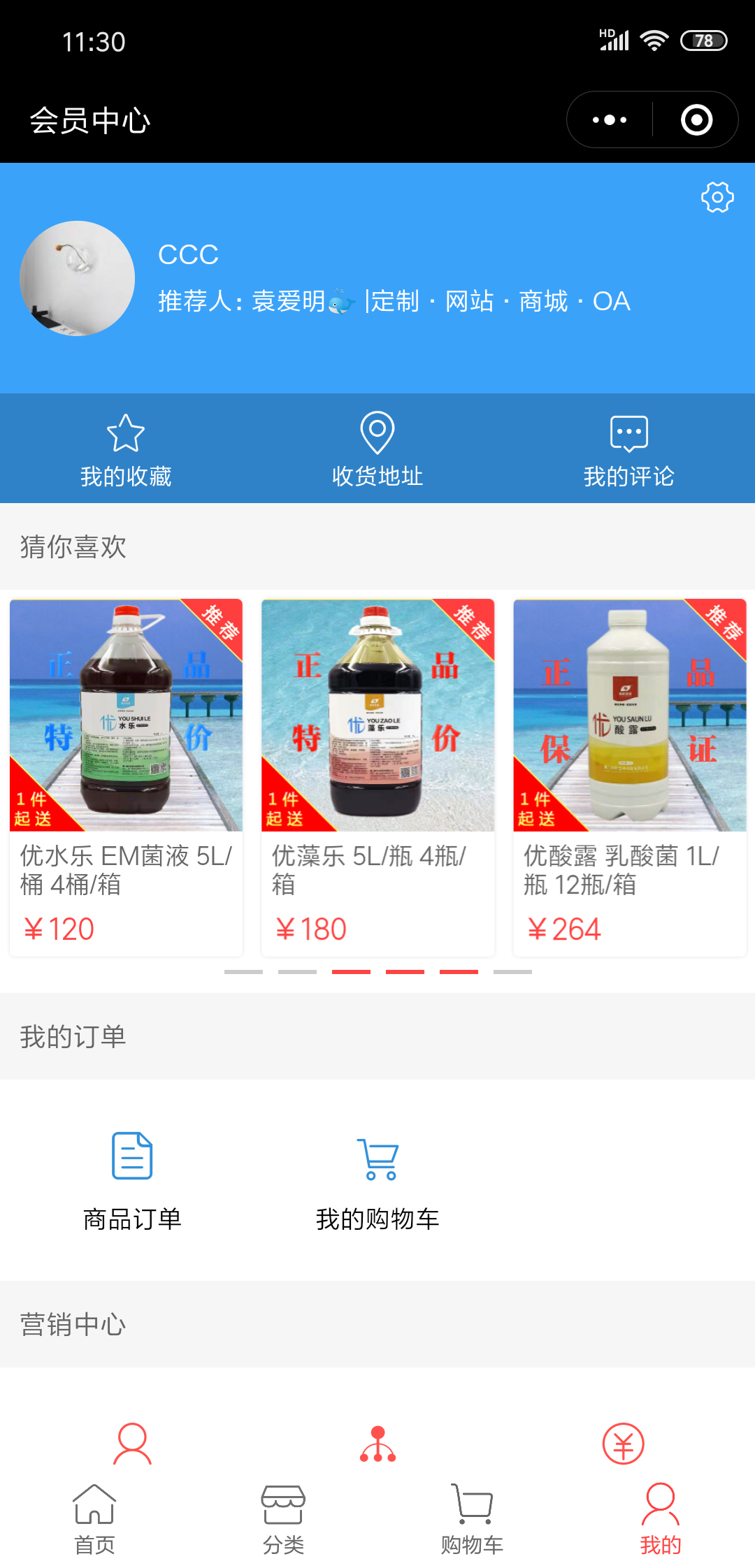Open the settings gear icon

717,198
